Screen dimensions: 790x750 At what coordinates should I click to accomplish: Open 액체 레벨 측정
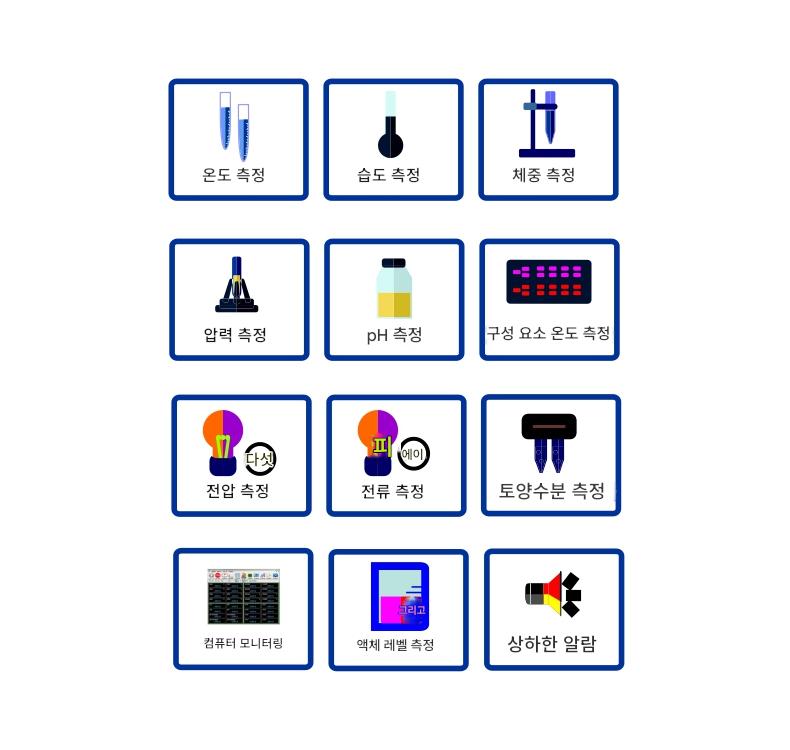(399, 610)
